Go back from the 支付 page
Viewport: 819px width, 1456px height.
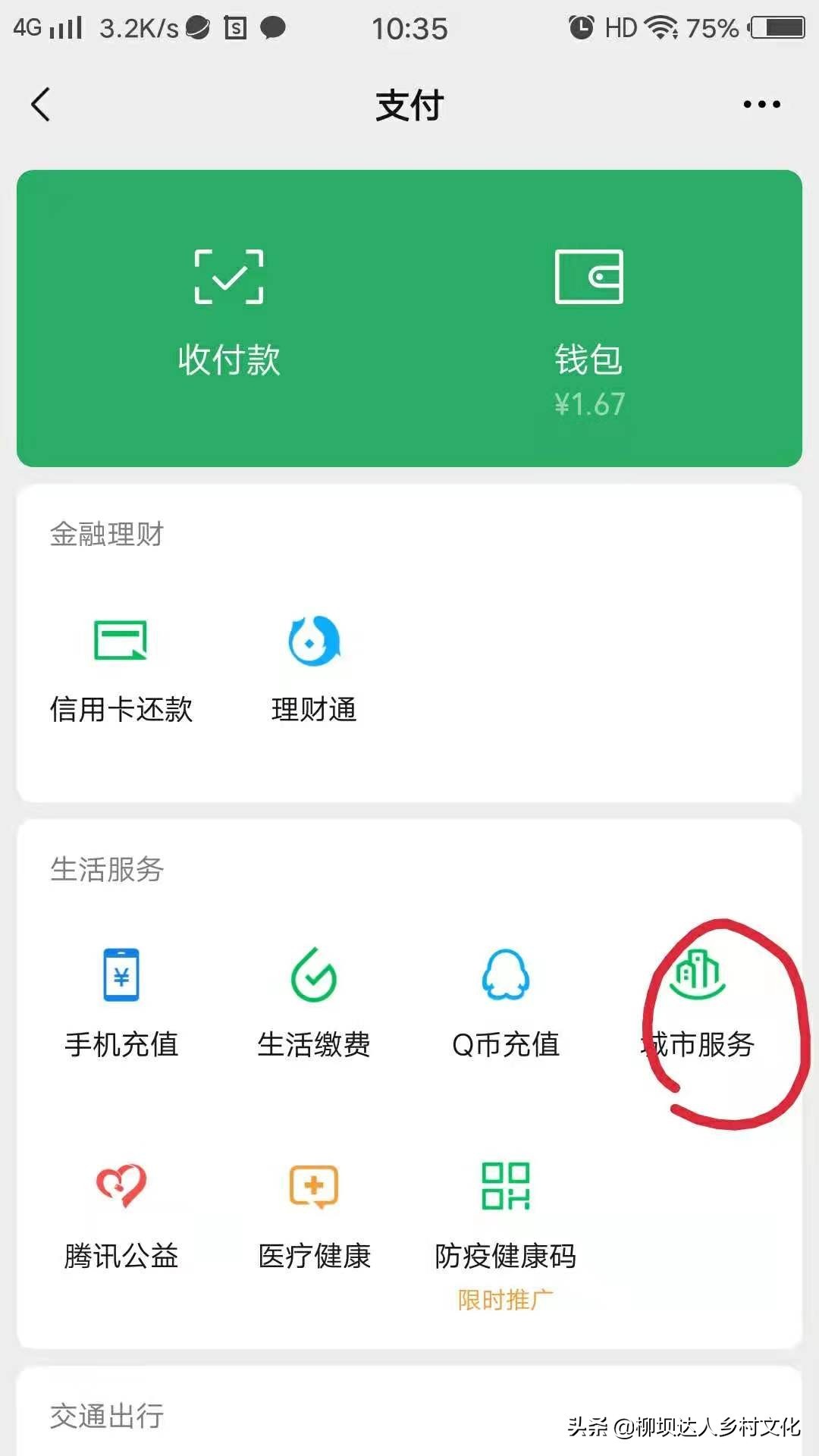[x=41, y=105]
